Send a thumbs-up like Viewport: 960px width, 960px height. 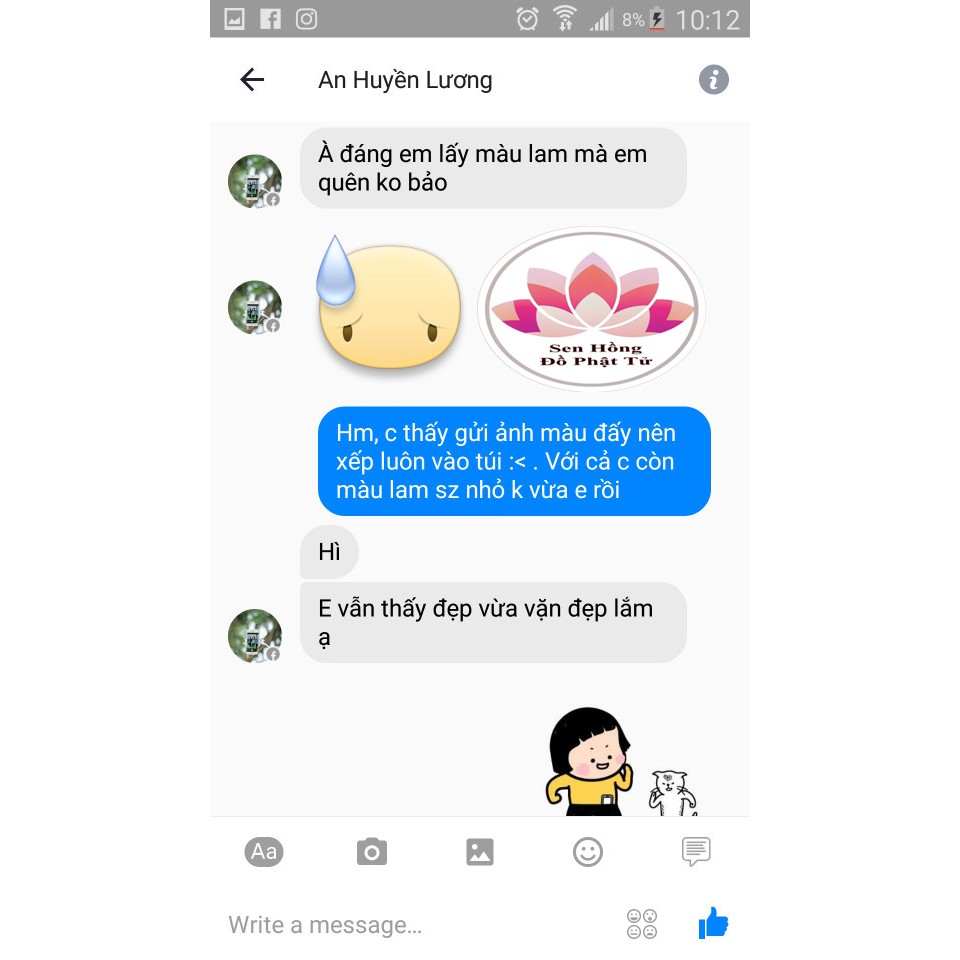713,923
